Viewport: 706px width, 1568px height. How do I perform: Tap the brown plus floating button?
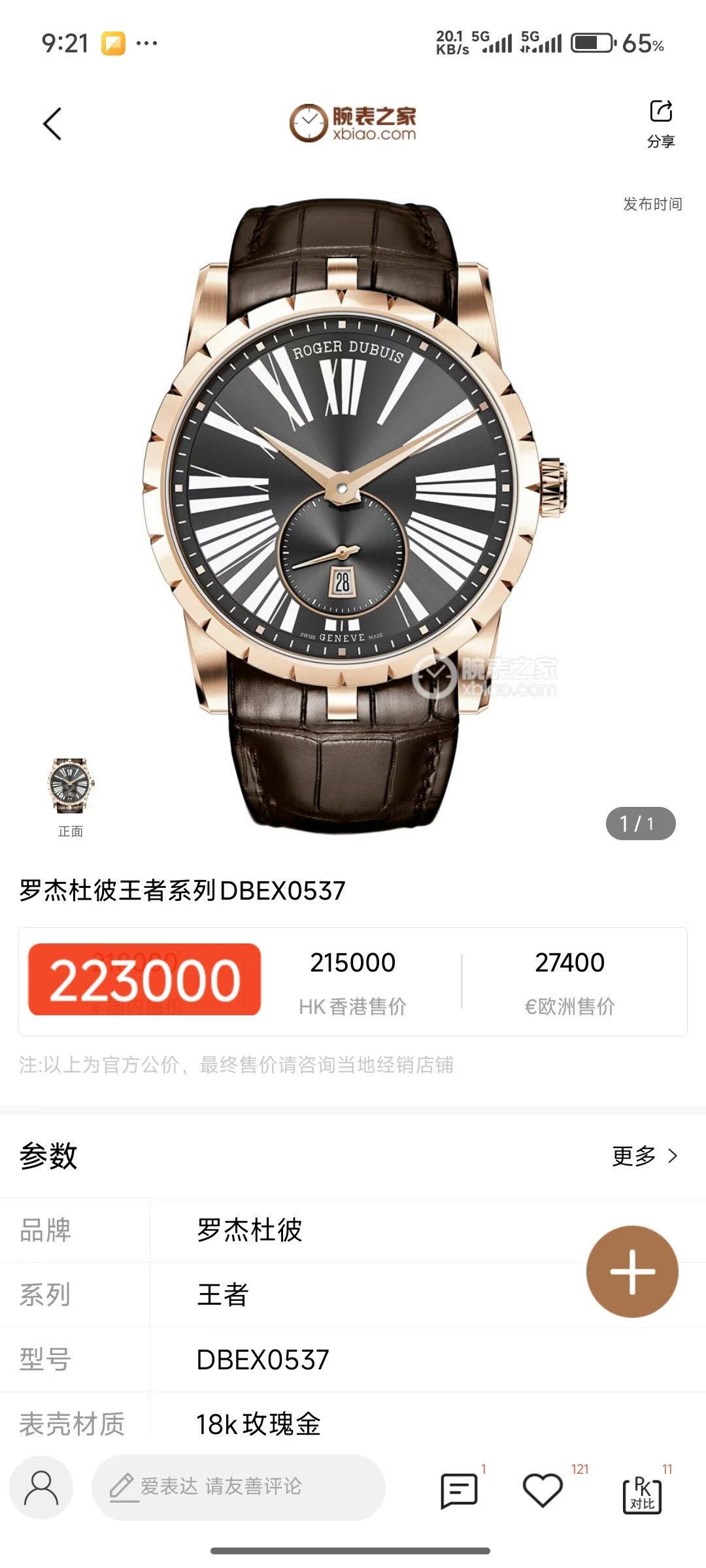point(632,1271)
